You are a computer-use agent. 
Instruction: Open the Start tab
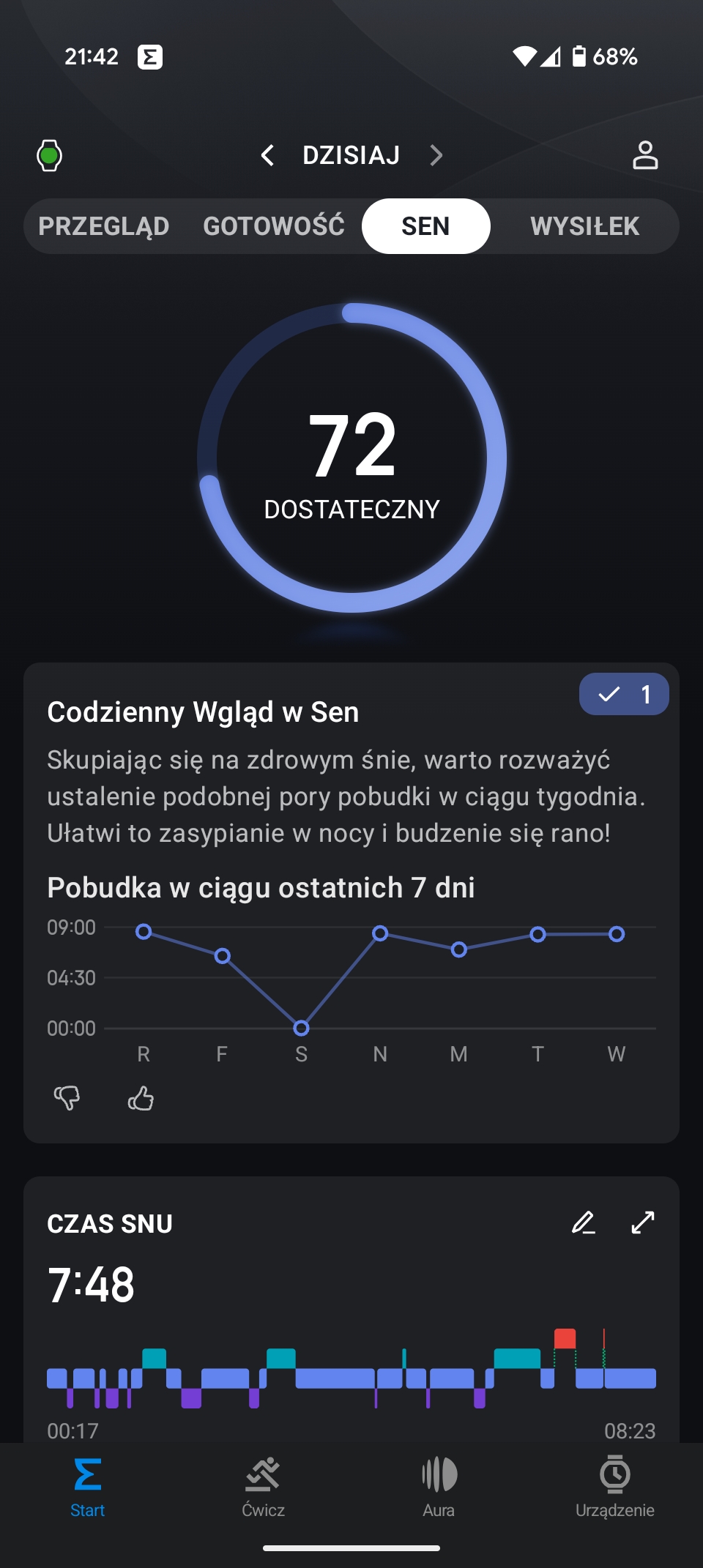click(88, 1486)
